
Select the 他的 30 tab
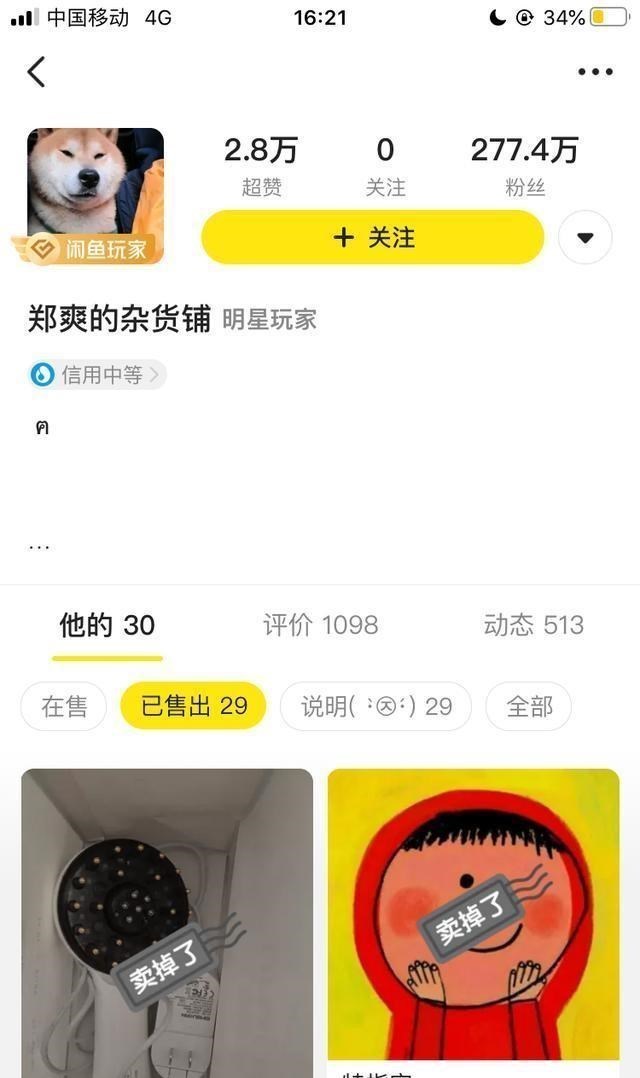(x=107, y=625)
